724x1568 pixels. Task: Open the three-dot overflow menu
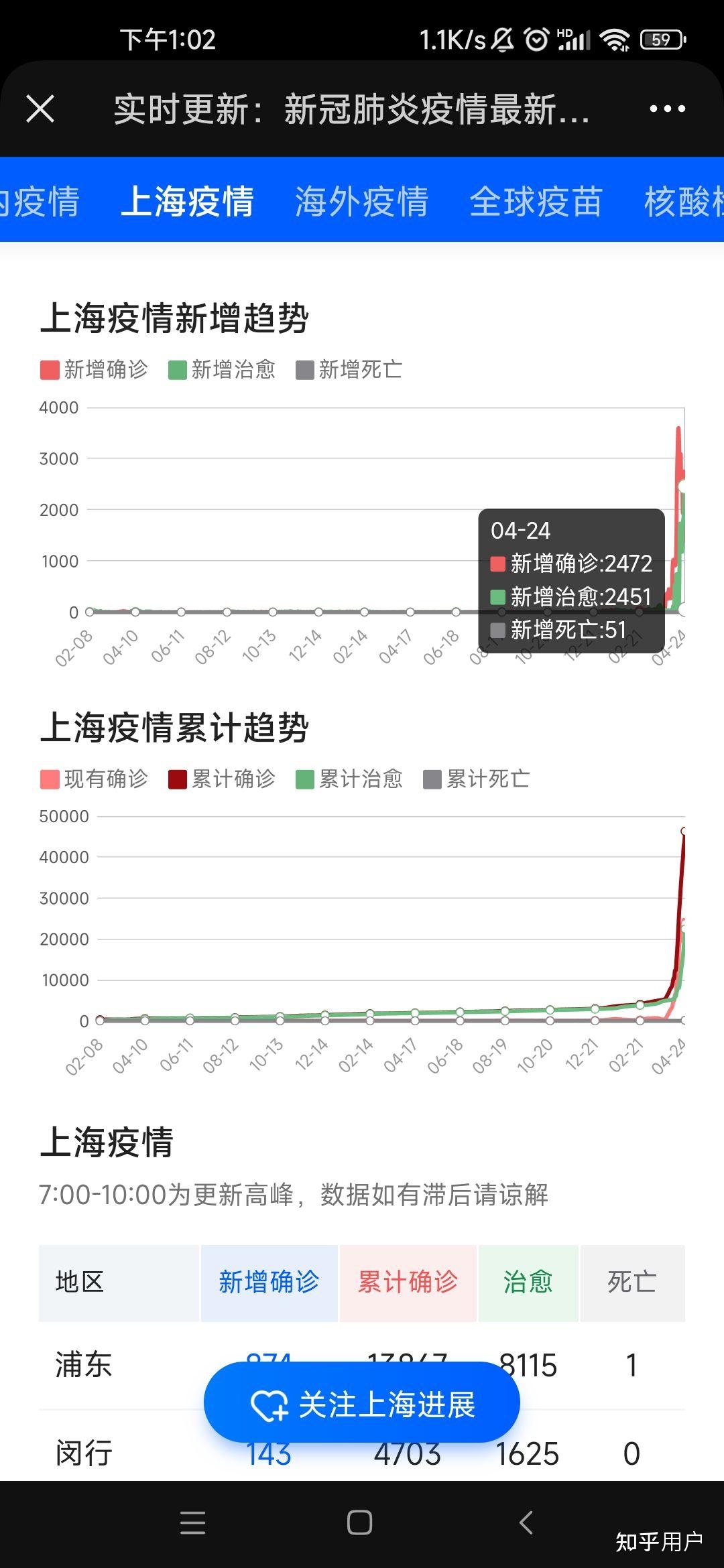667,109
